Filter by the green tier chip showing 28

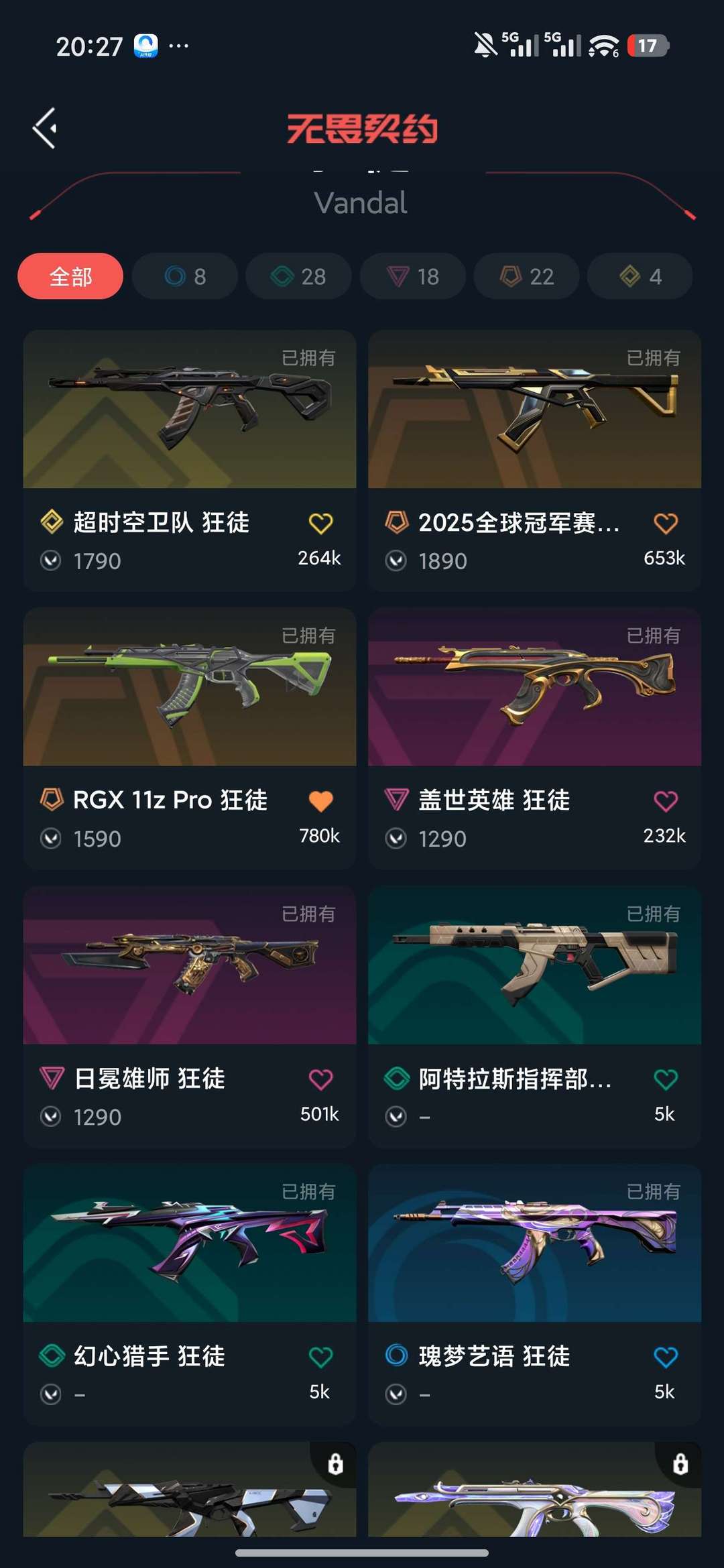click(x=298, y=276)
